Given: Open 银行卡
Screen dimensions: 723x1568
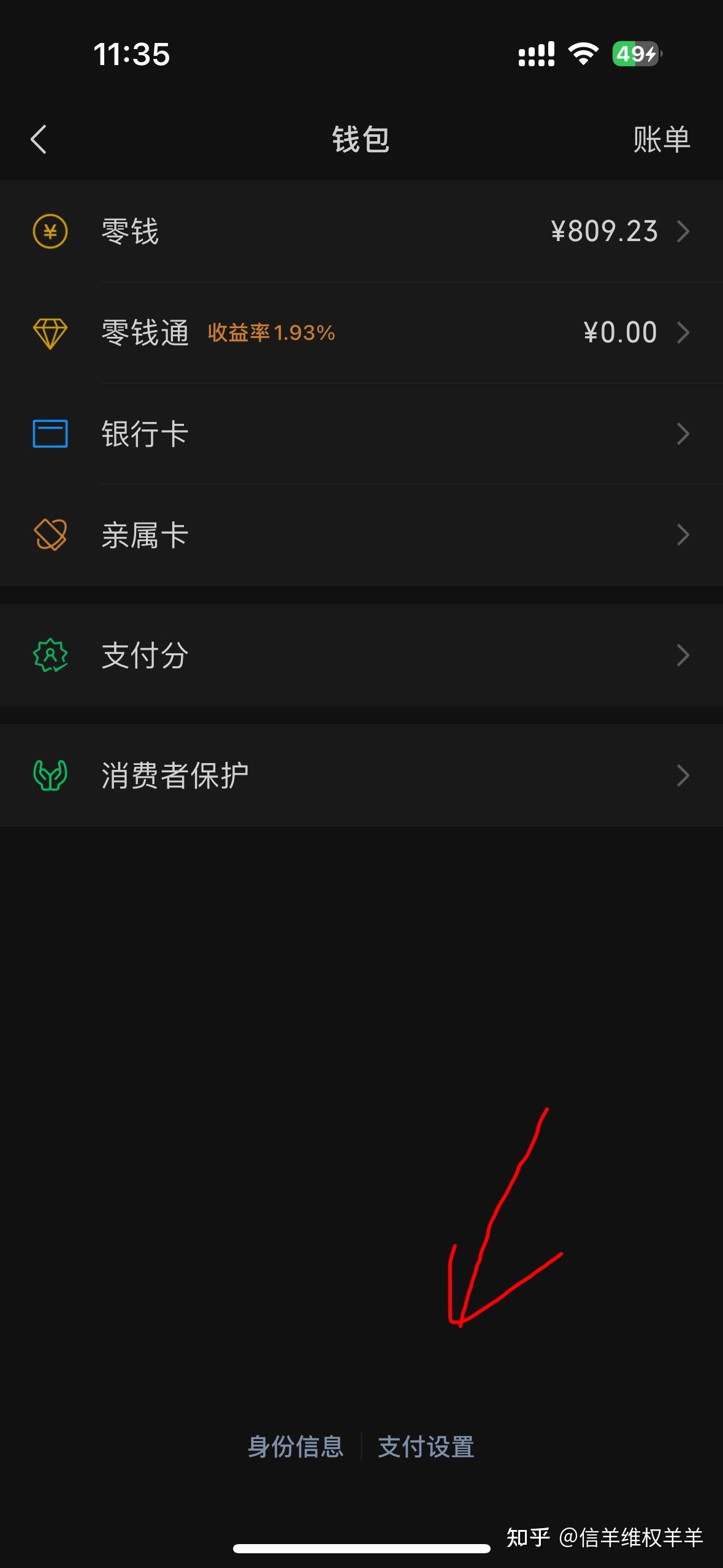Looking at the screenshot, I should click(x=361, y=434).
